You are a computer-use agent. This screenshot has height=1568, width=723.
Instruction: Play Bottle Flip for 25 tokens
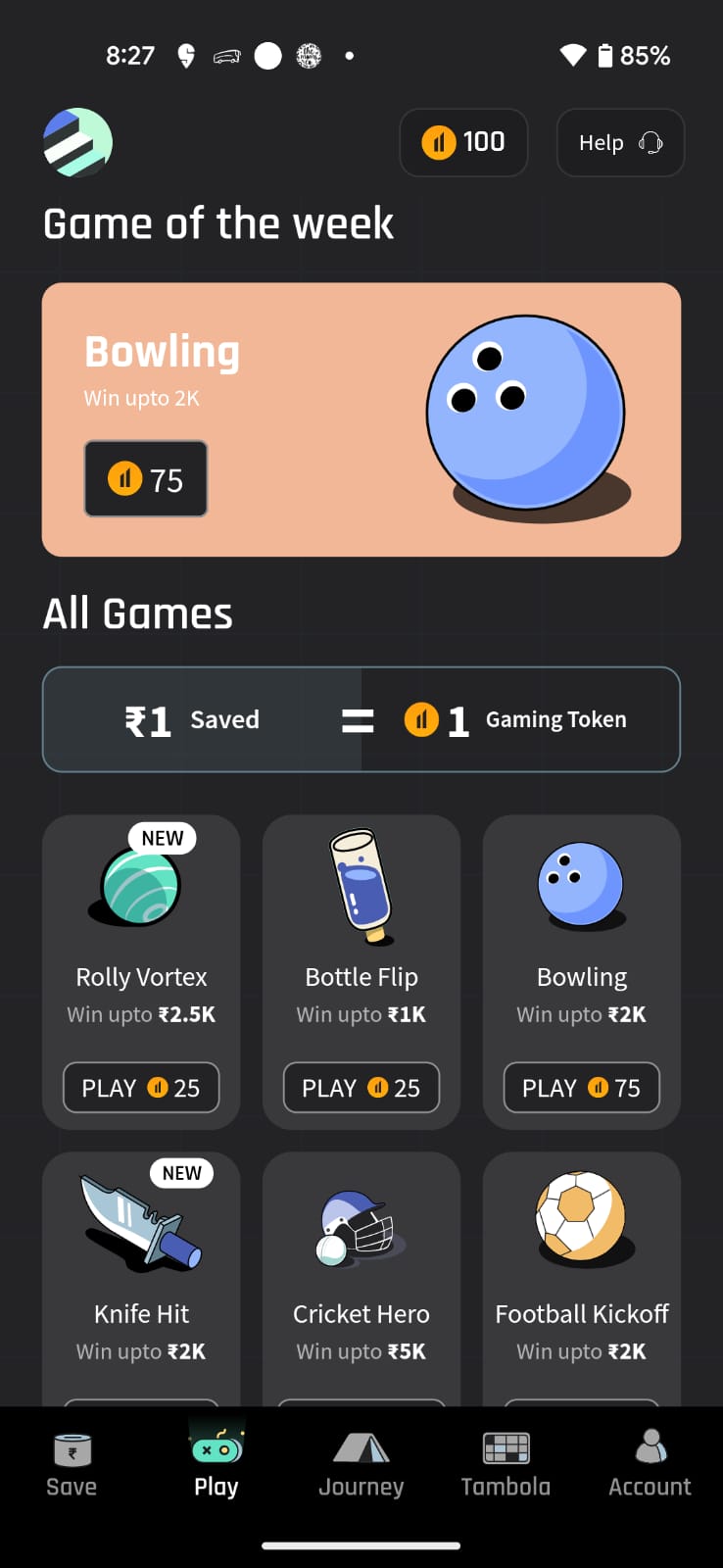361,1088
